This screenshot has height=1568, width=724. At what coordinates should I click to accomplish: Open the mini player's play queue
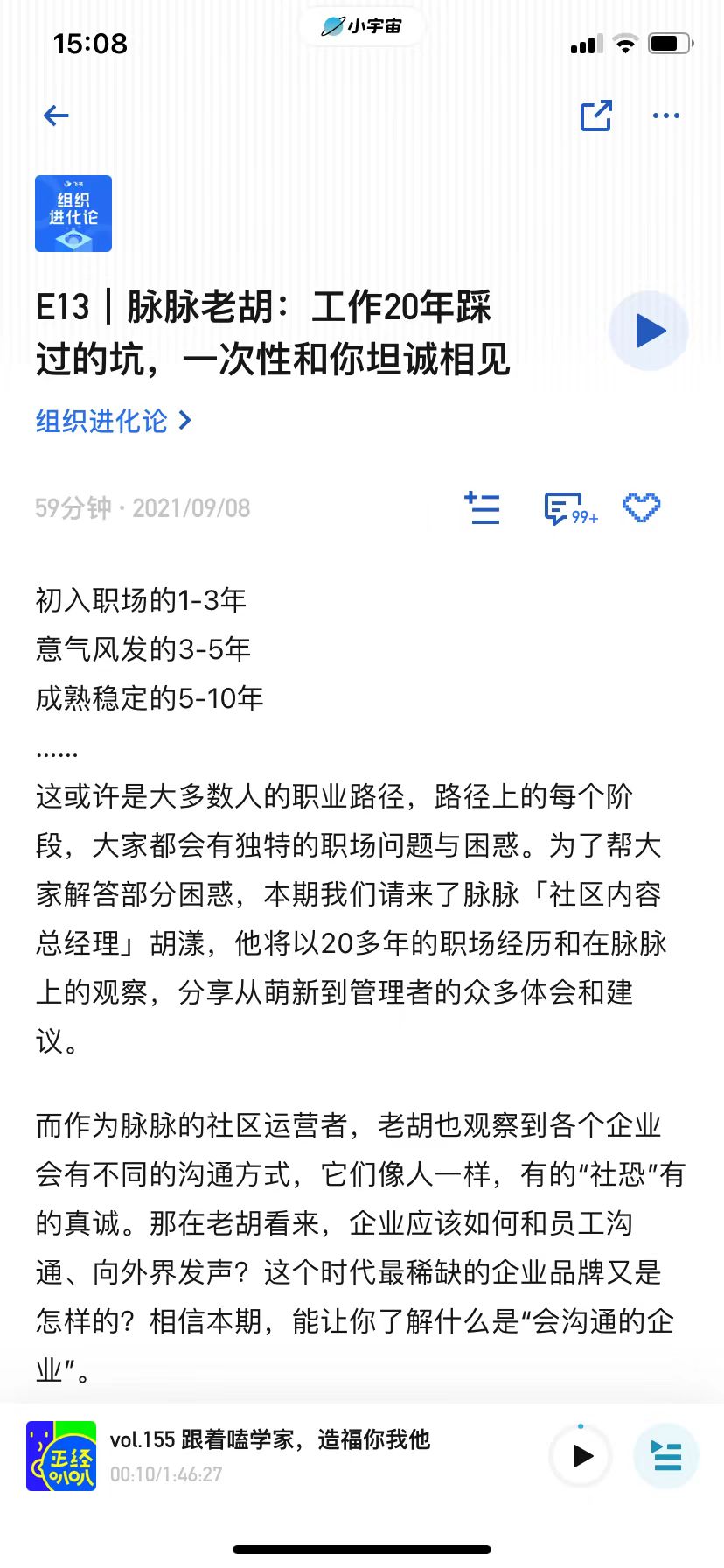point(666,1456)
